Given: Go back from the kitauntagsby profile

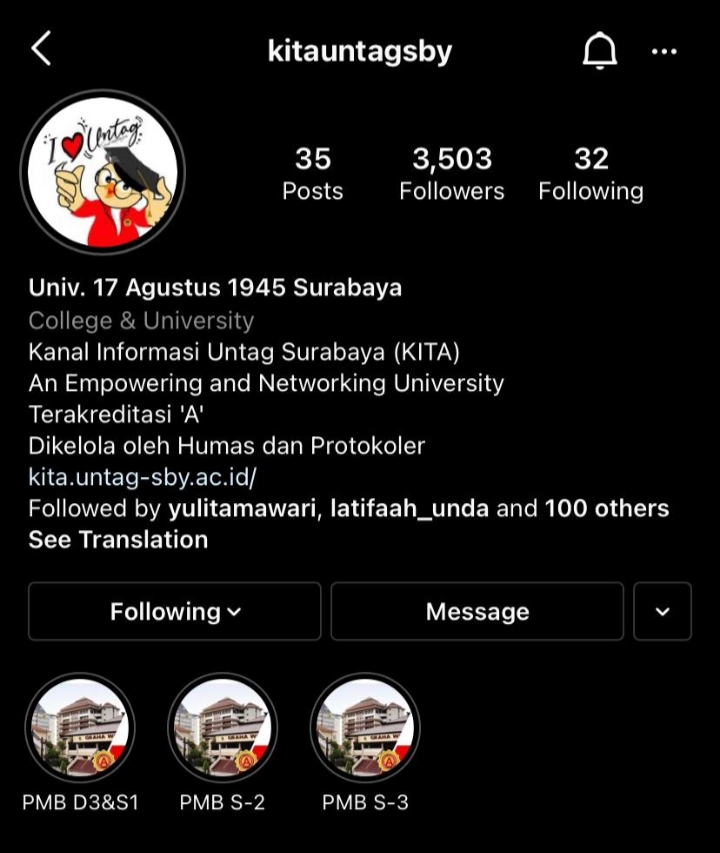Looking at the screenshot, I should point(41,48).
